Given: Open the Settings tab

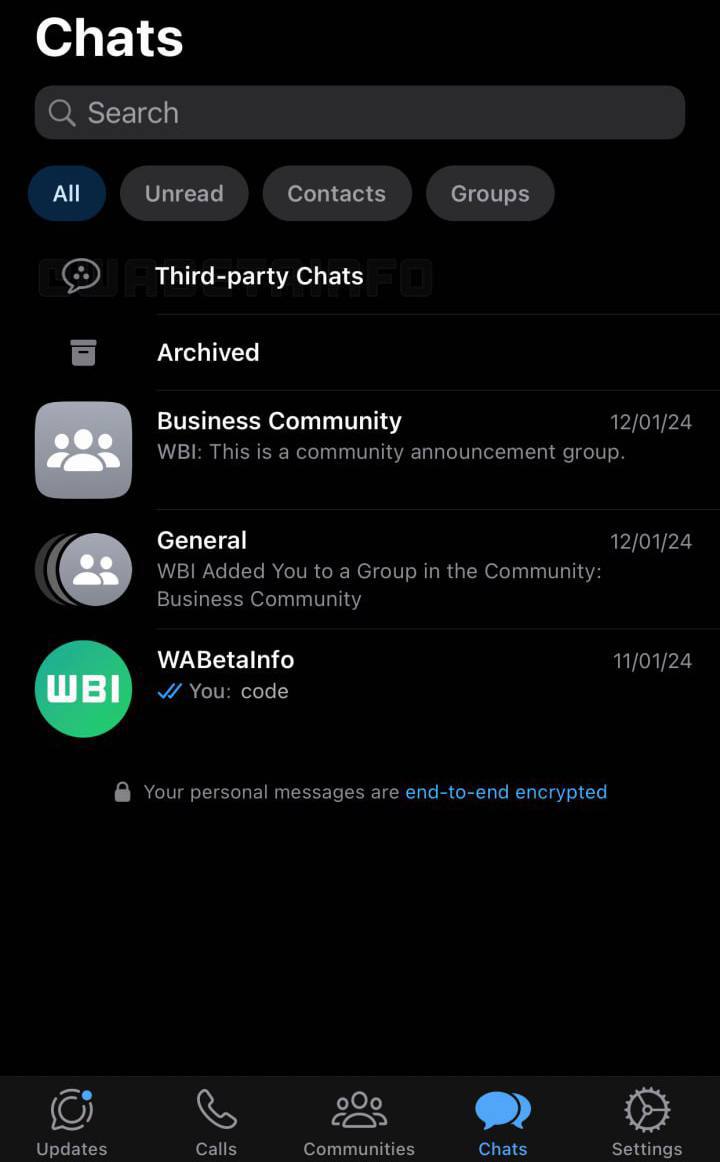Looking at the screenshot, I should point(647,1122).
